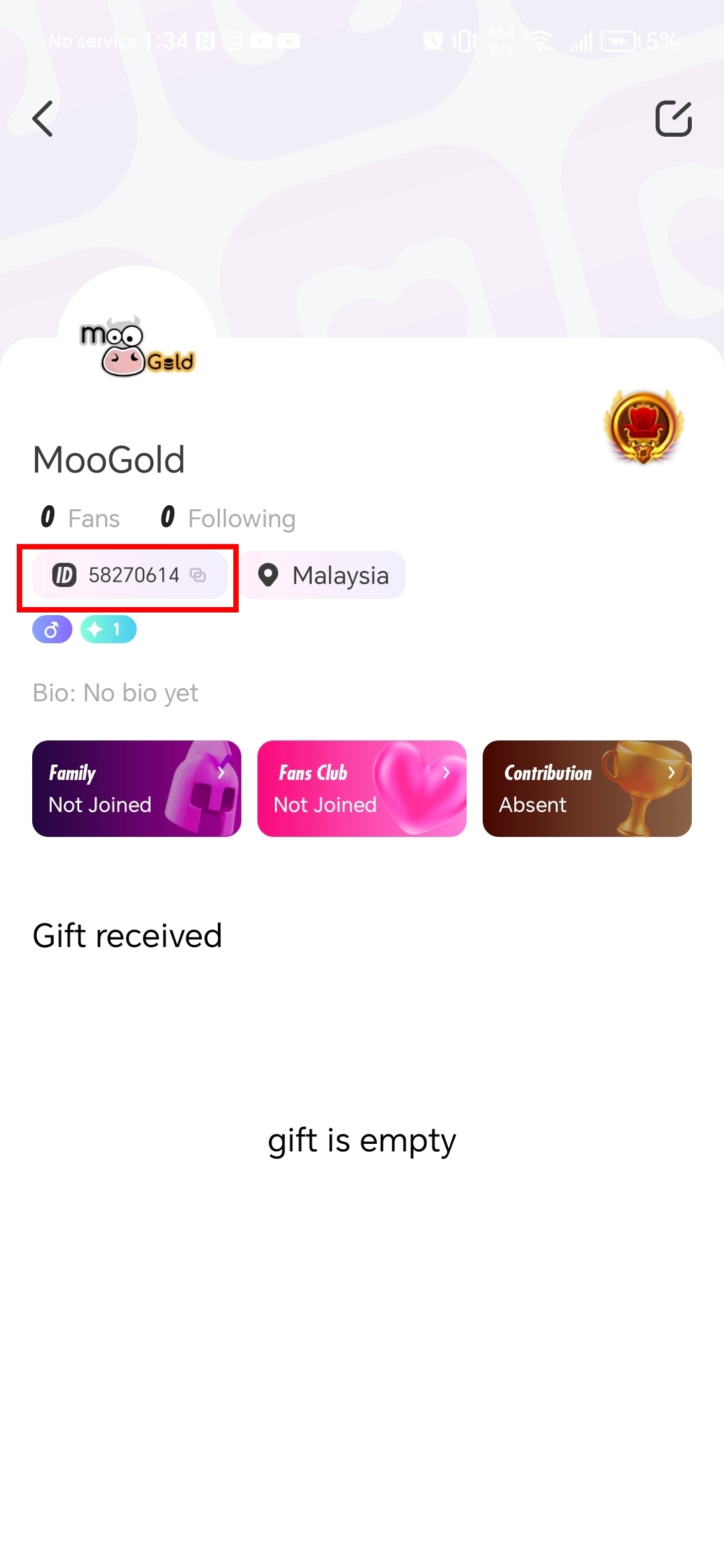Open the Family card
This screenshot has height=1568, width=724.
(x=137, y=788)
